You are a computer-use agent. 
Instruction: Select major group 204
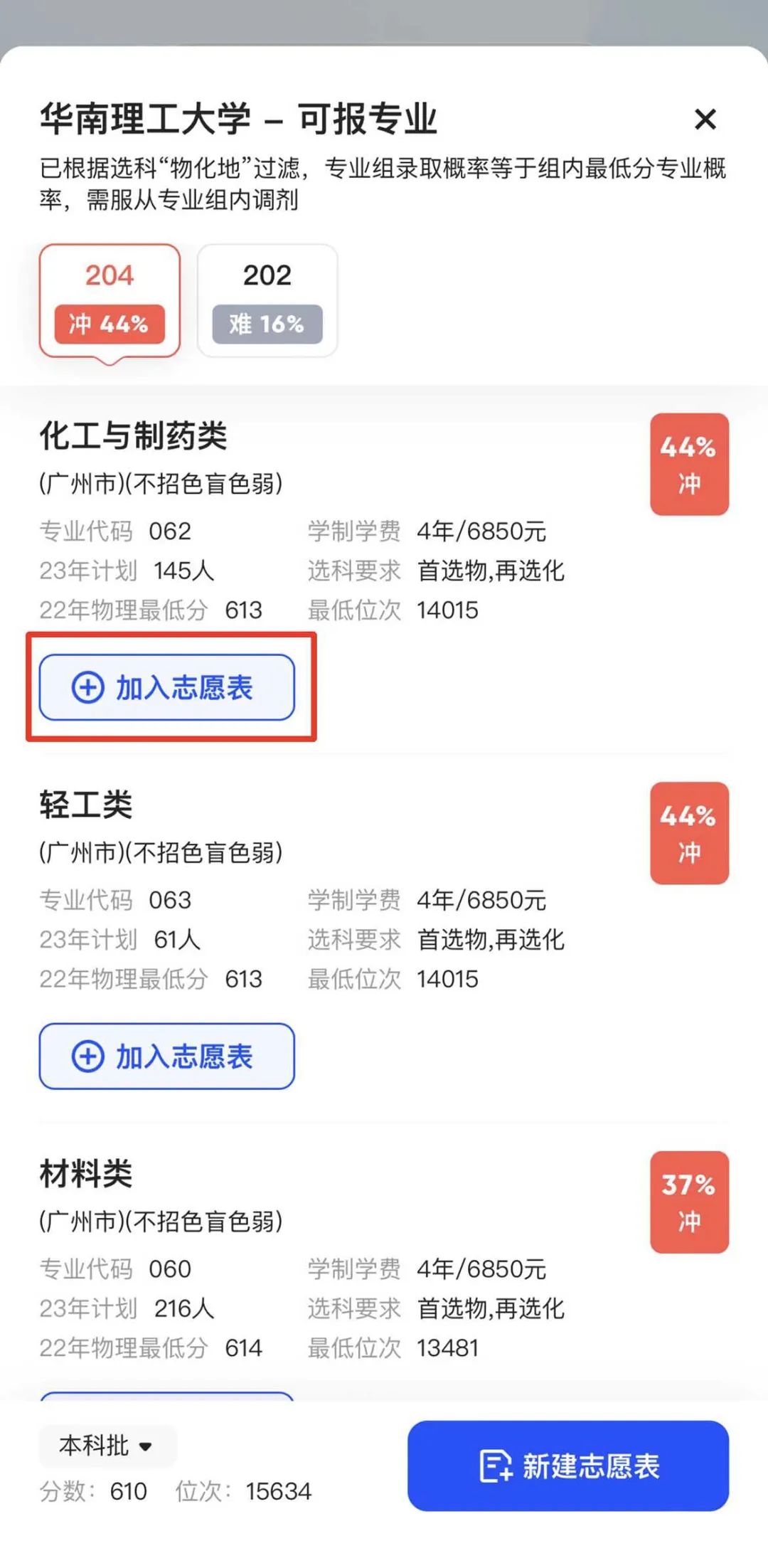point(110,300)
